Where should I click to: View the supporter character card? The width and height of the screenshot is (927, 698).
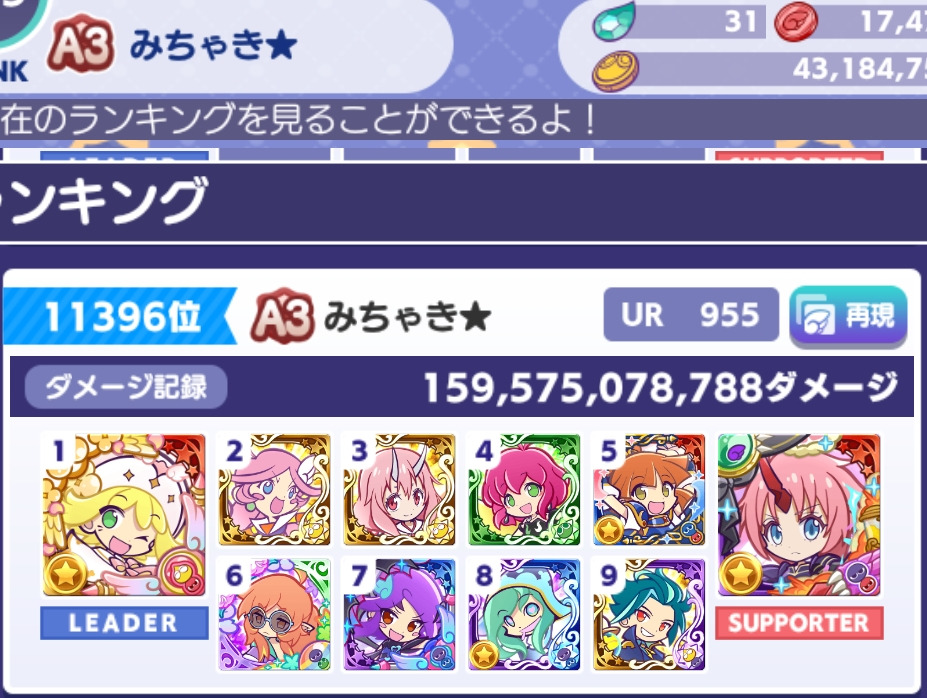798,516
